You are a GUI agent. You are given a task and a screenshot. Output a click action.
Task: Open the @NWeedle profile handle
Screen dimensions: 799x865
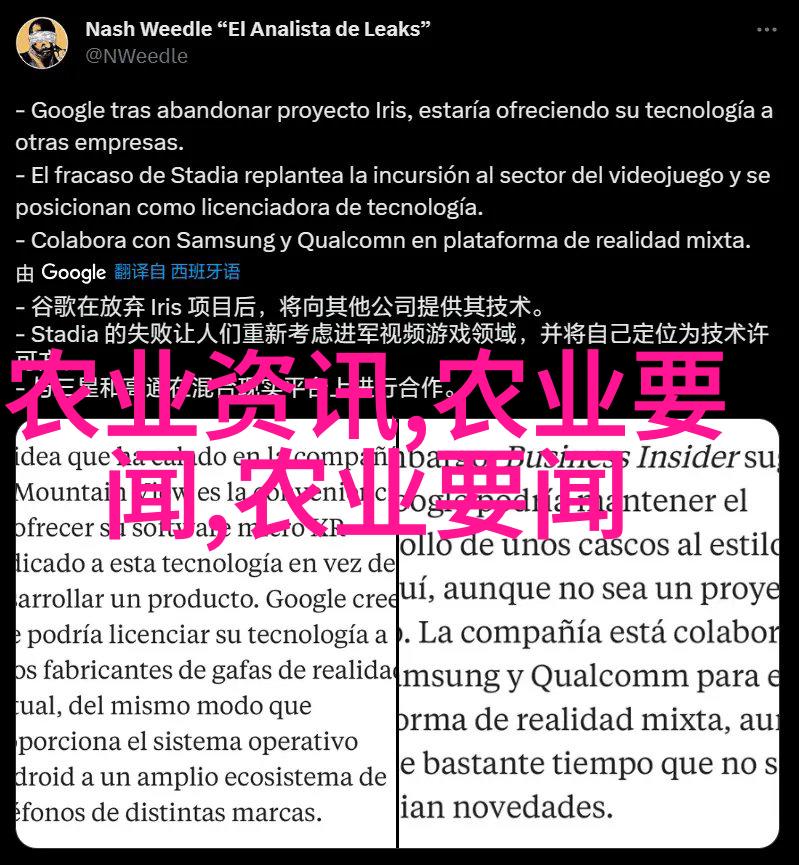[136, 56]
